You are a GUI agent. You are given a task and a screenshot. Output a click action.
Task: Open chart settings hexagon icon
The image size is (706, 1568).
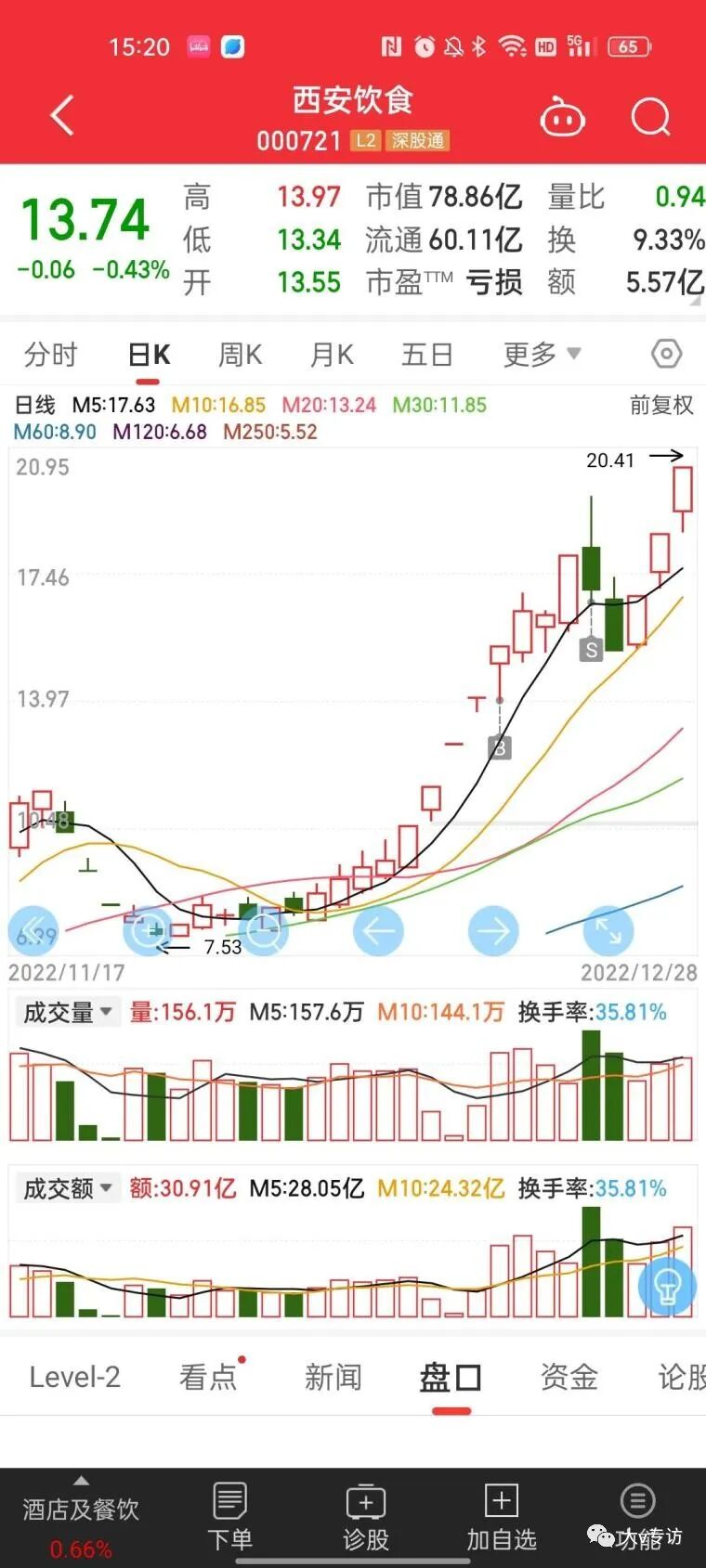coord(666,354)
